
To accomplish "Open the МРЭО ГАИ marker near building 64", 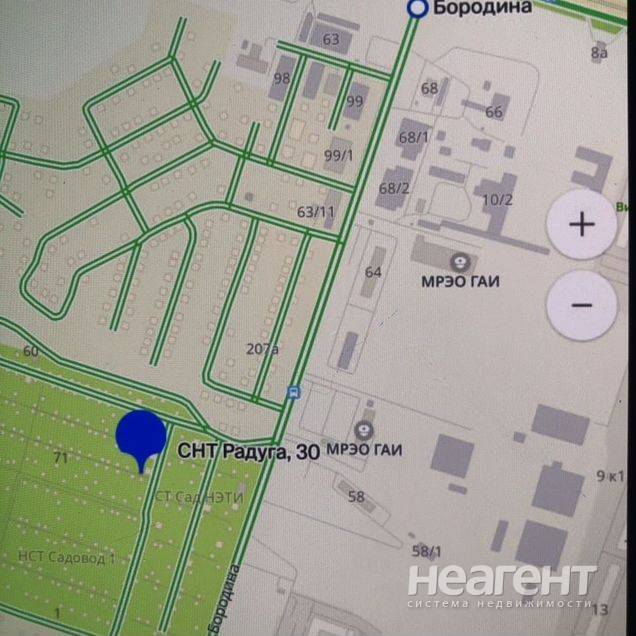I will [460, 260].
